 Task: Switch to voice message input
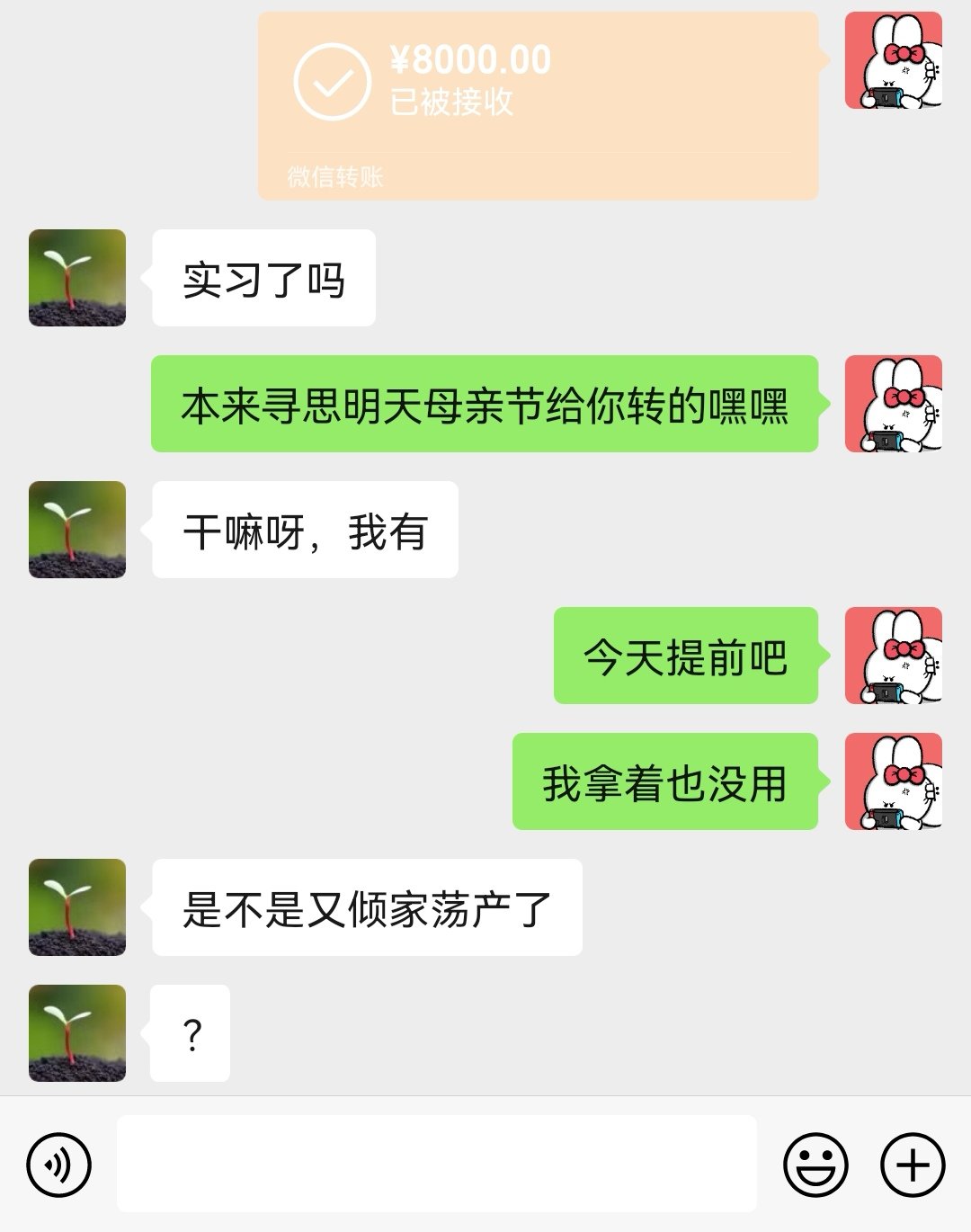pyautogui.click(x=59, y=1165)
